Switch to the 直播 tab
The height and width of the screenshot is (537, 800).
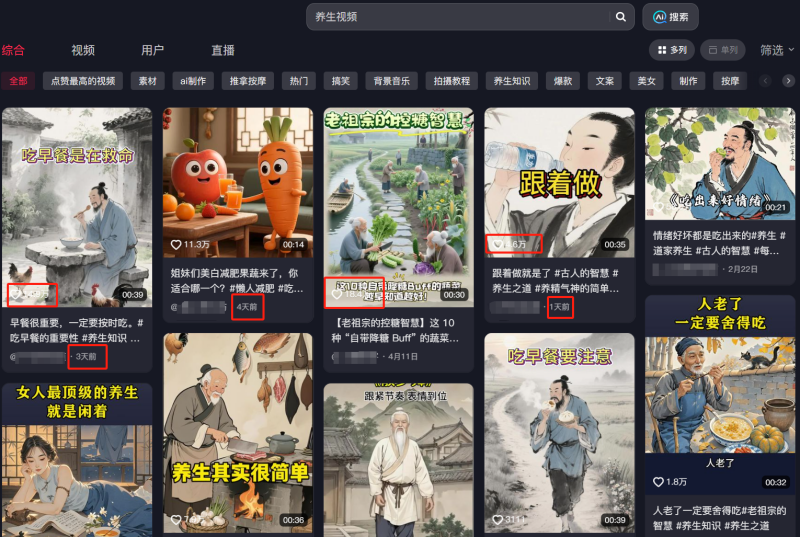click(x=222, y=50)
